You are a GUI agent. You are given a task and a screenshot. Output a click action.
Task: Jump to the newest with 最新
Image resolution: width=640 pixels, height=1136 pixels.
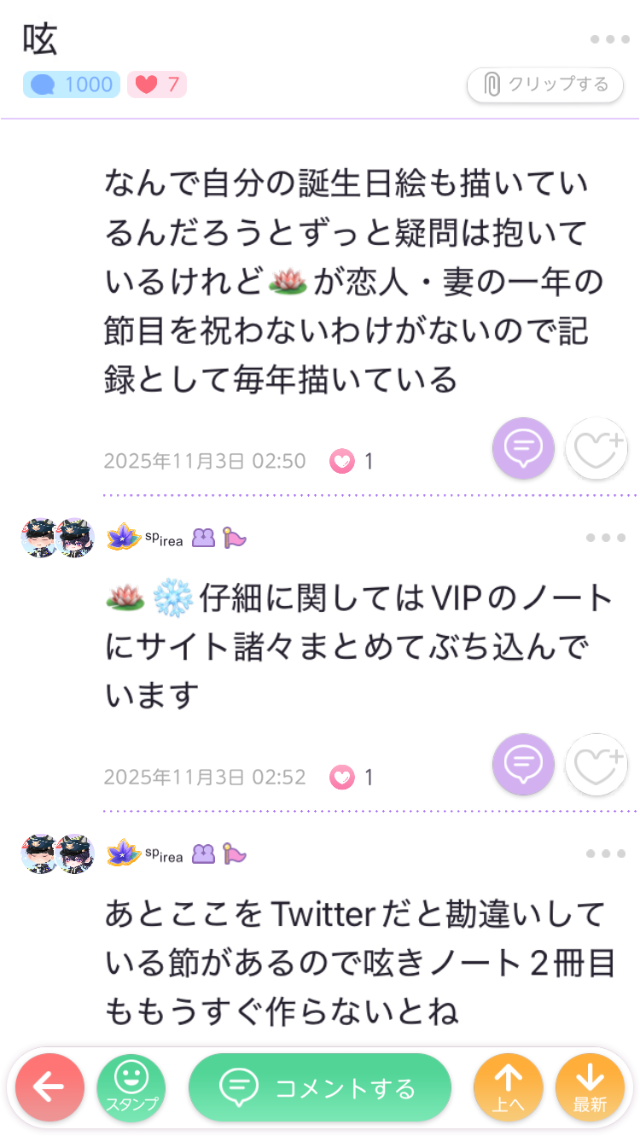click(590, 1087)
